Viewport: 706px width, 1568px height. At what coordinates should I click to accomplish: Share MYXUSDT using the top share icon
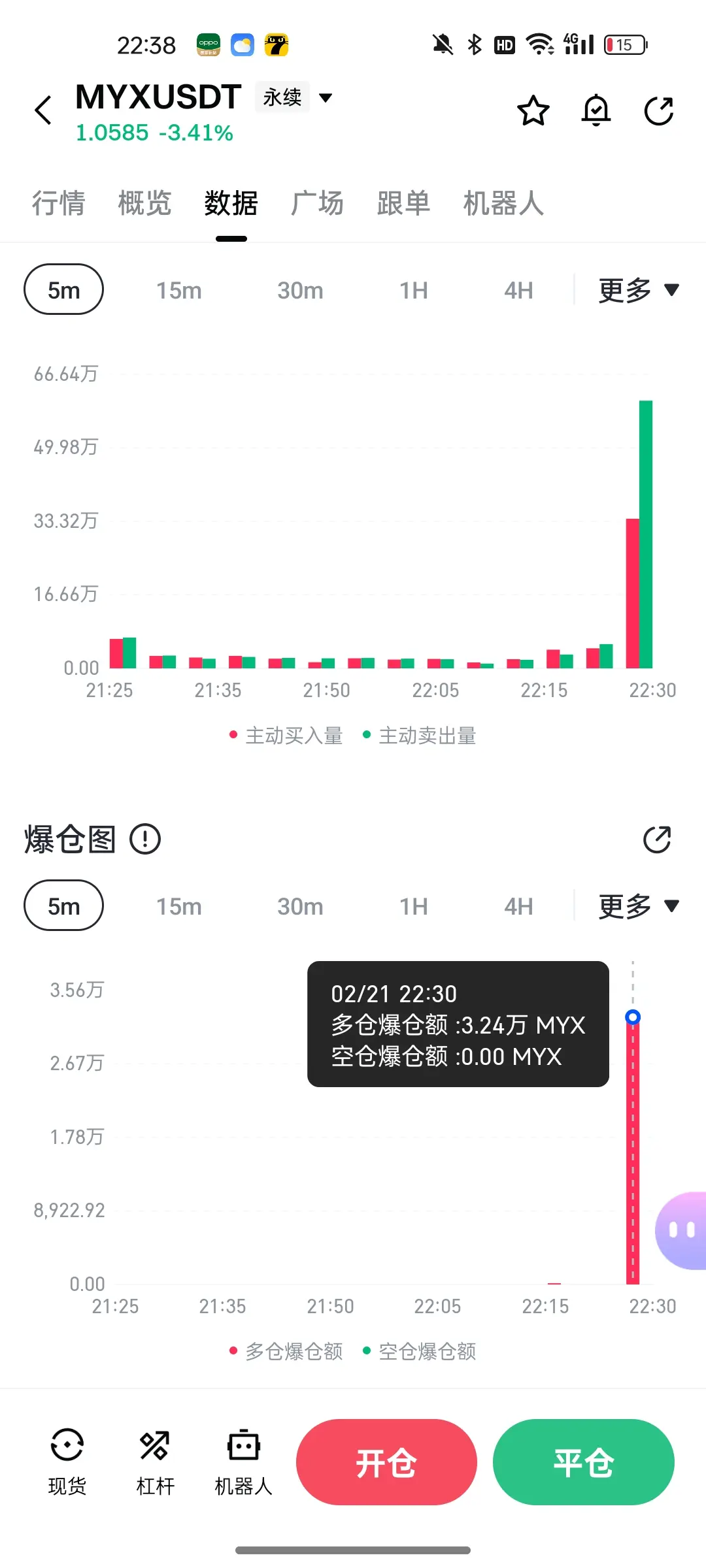658,110
